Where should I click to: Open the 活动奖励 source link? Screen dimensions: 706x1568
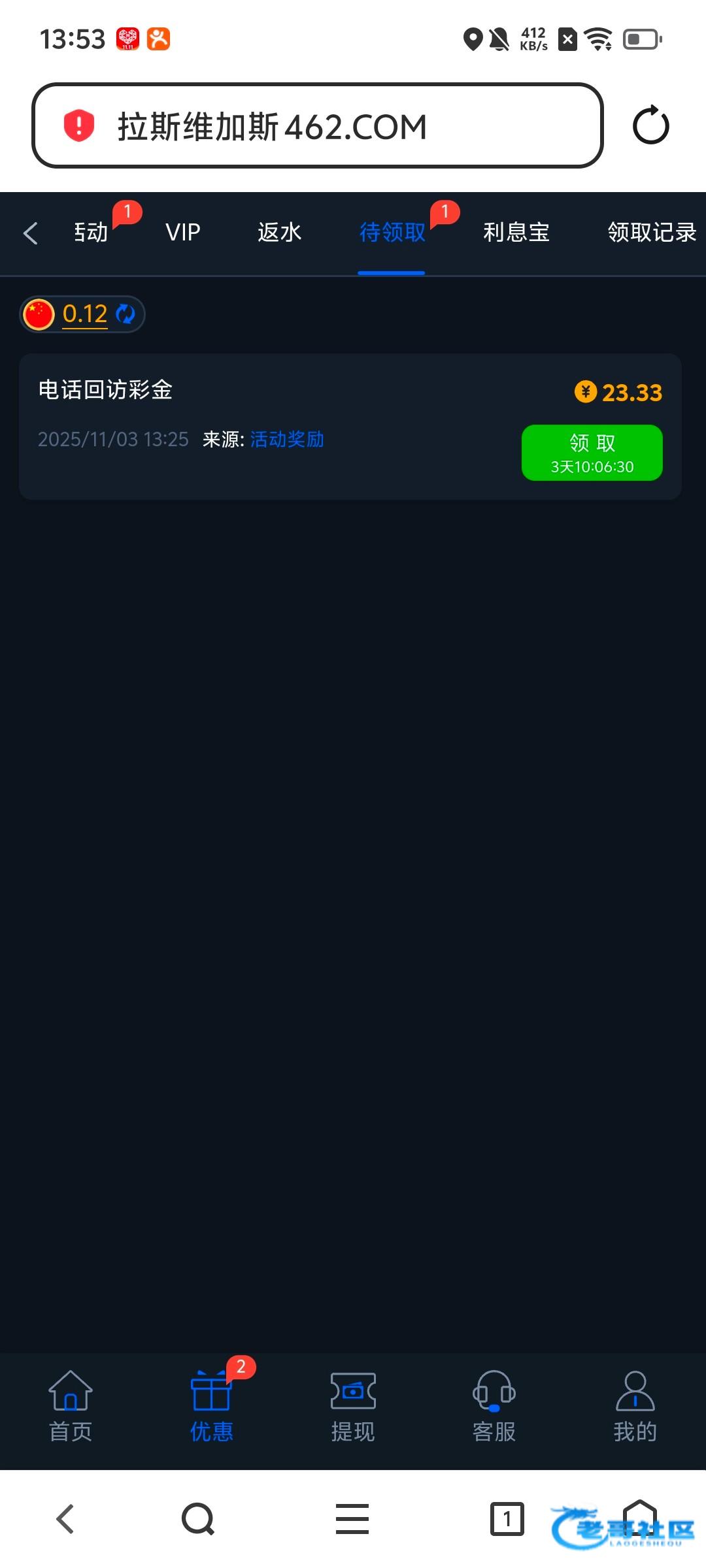pos(287,439)
